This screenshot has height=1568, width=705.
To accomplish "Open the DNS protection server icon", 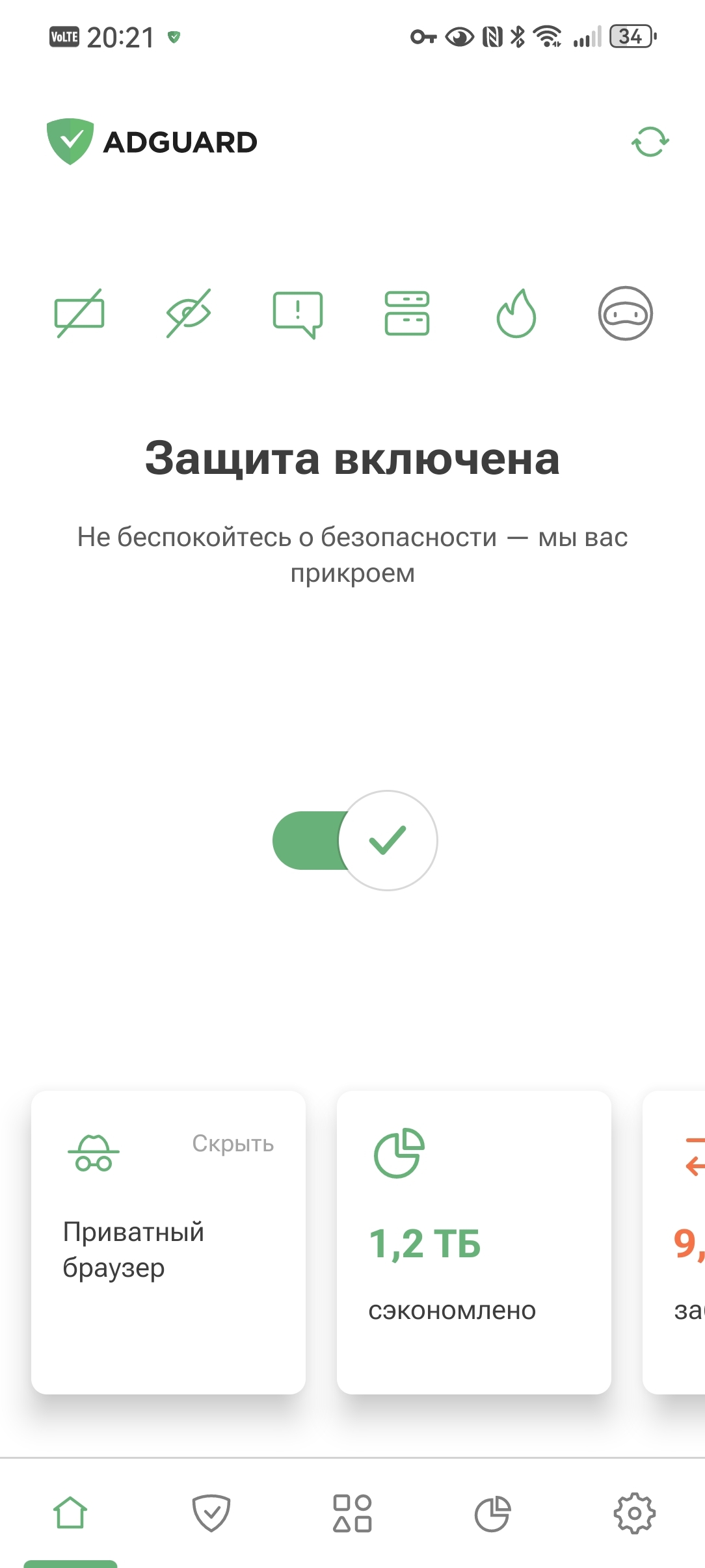I will click(x=407, y=313).
